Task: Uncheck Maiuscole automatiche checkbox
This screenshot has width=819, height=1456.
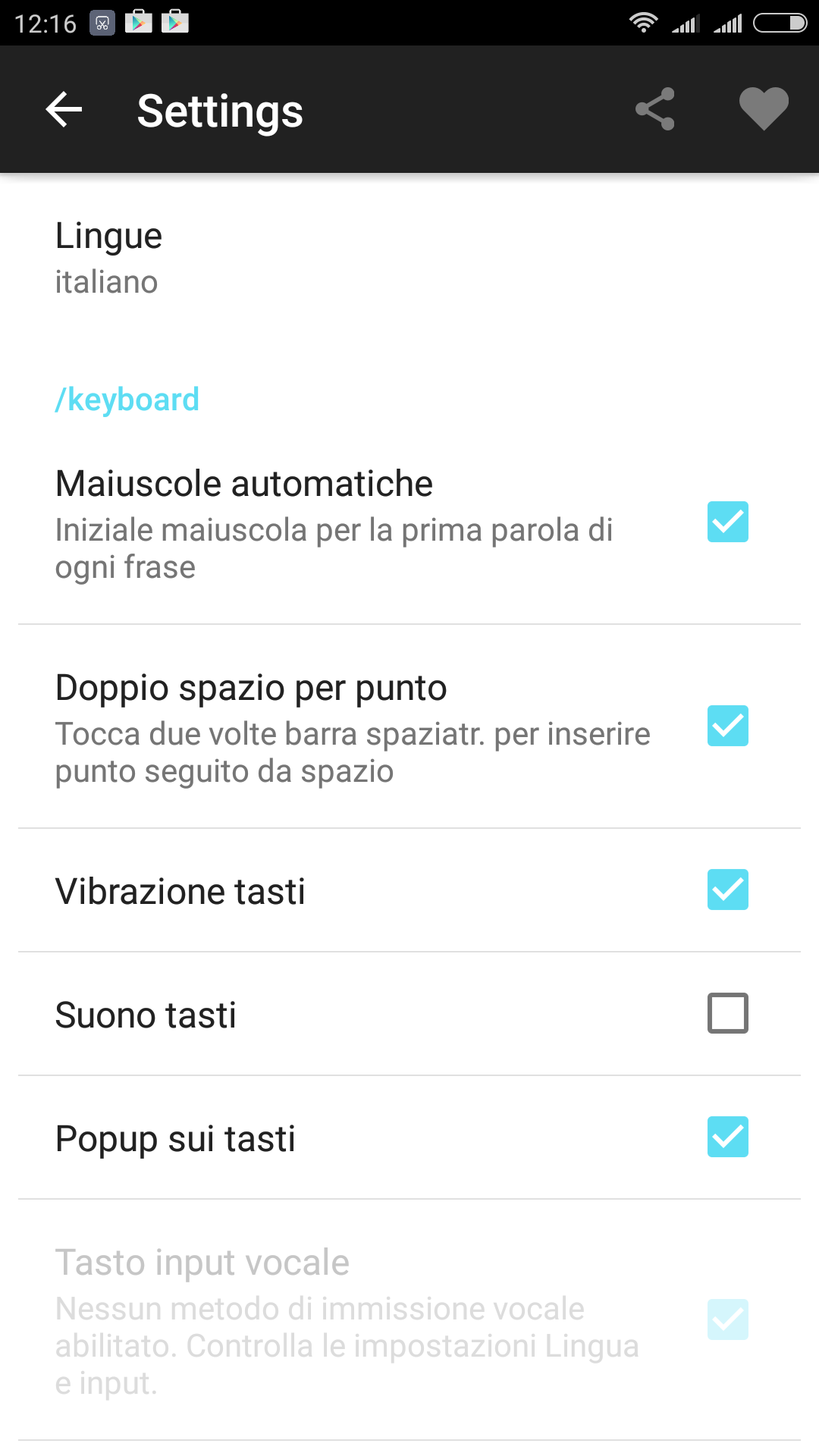Action: click(x=728, y=522)
